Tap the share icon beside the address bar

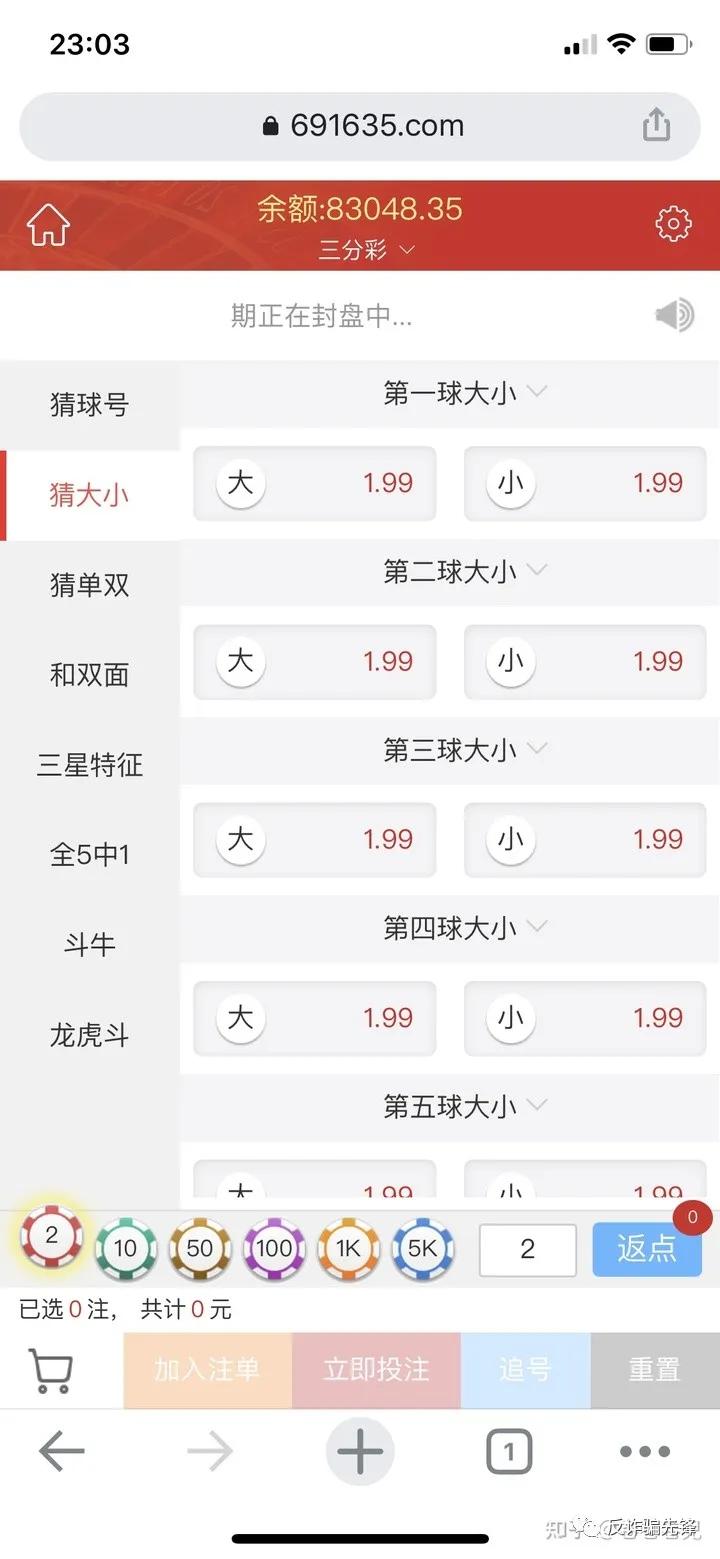pos(657,125)
